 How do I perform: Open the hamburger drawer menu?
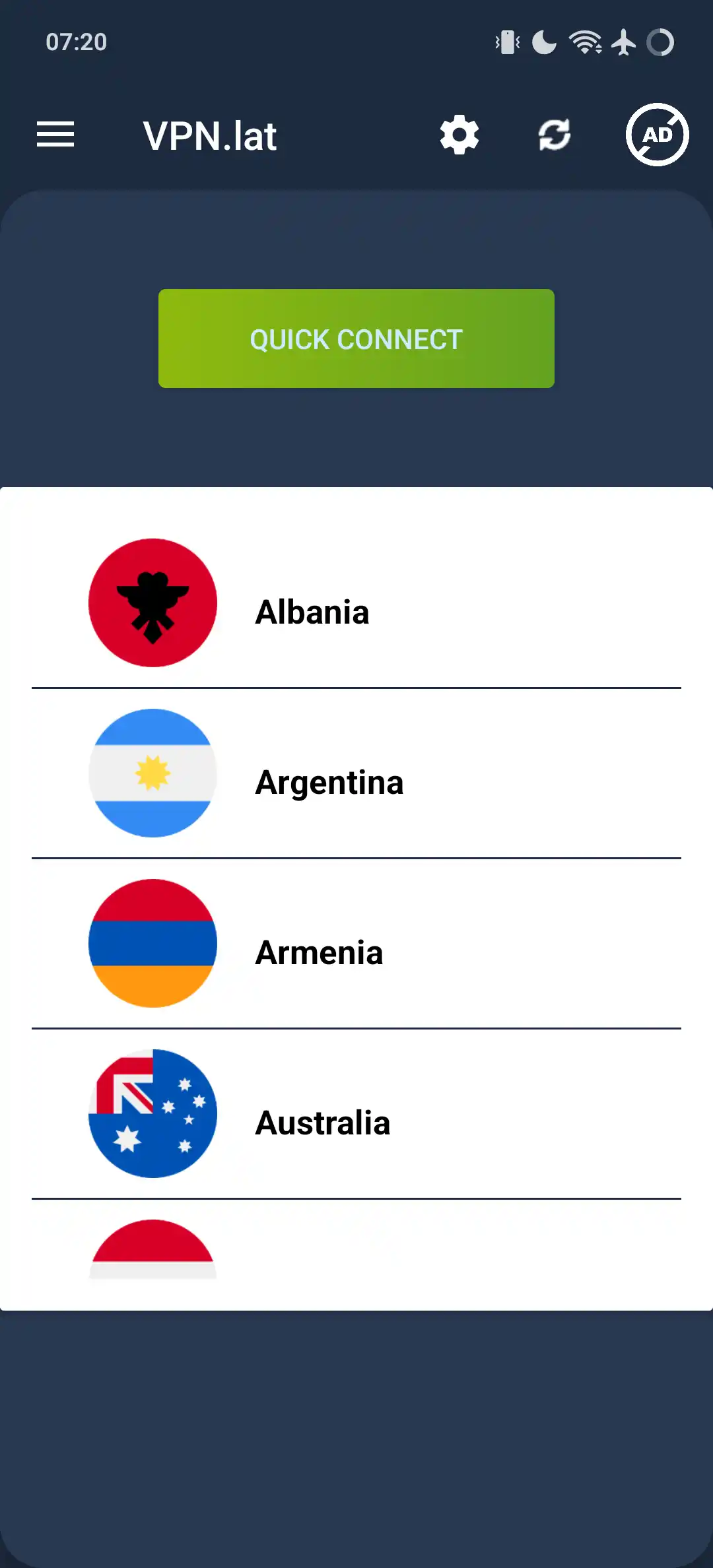pyautogui.click(x=55, y=135)
